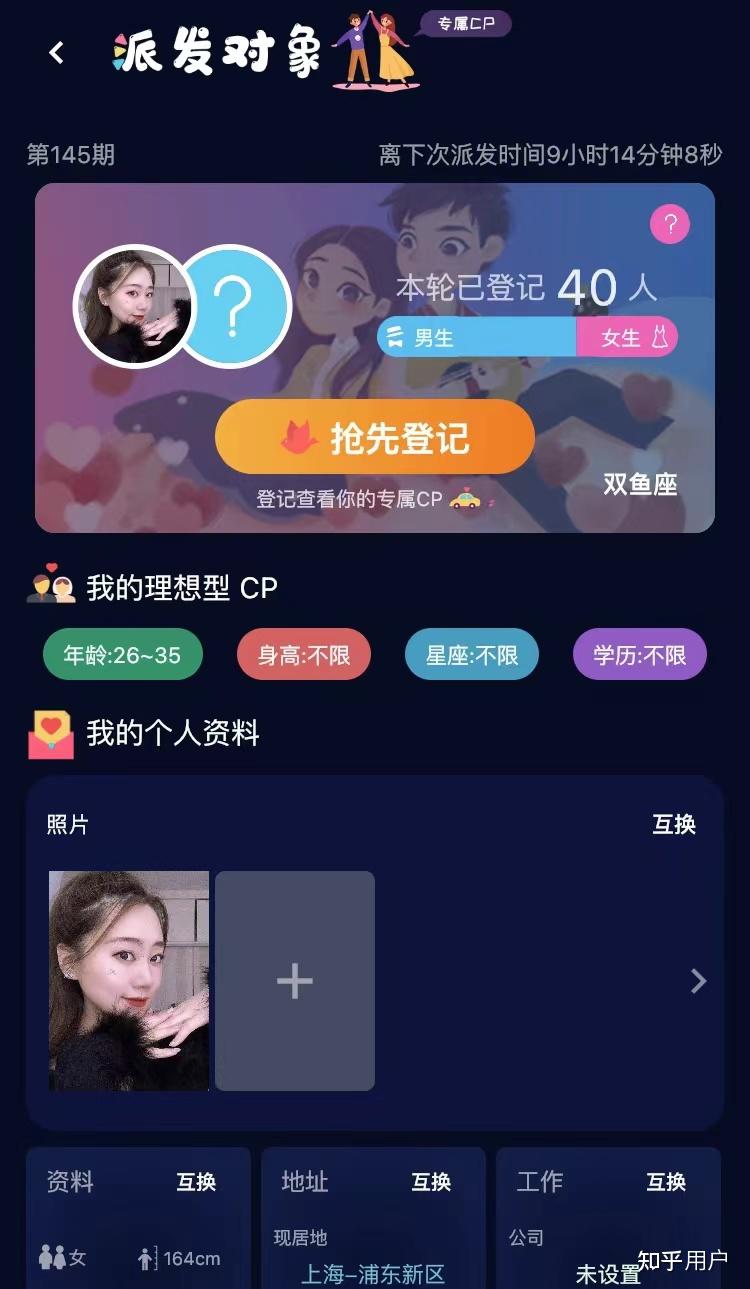This screenshot has height=1289, width=750.
Task: Add a new photo with the plus tile
Action: click(x=295, y=981)
